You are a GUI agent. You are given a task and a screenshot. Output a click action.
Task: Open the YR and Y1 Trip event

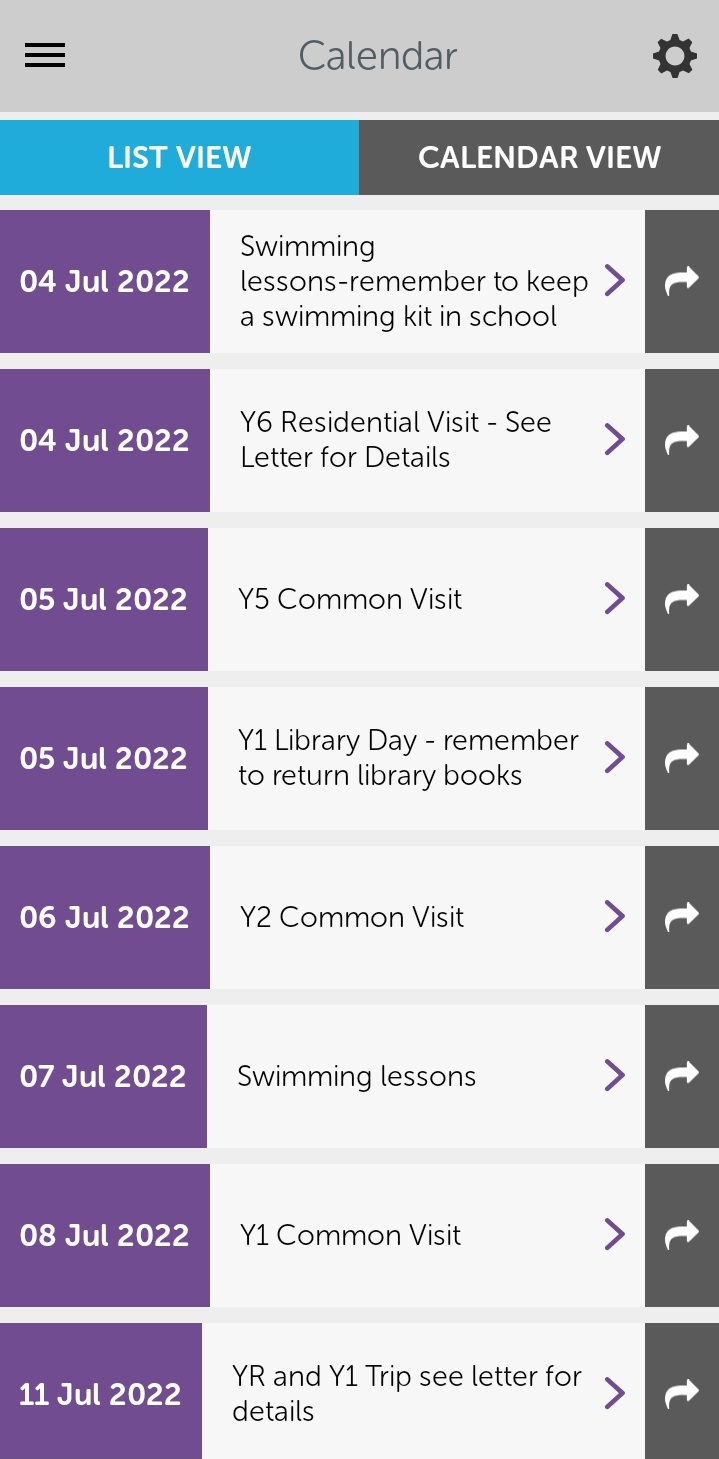tap(423, 1391)
